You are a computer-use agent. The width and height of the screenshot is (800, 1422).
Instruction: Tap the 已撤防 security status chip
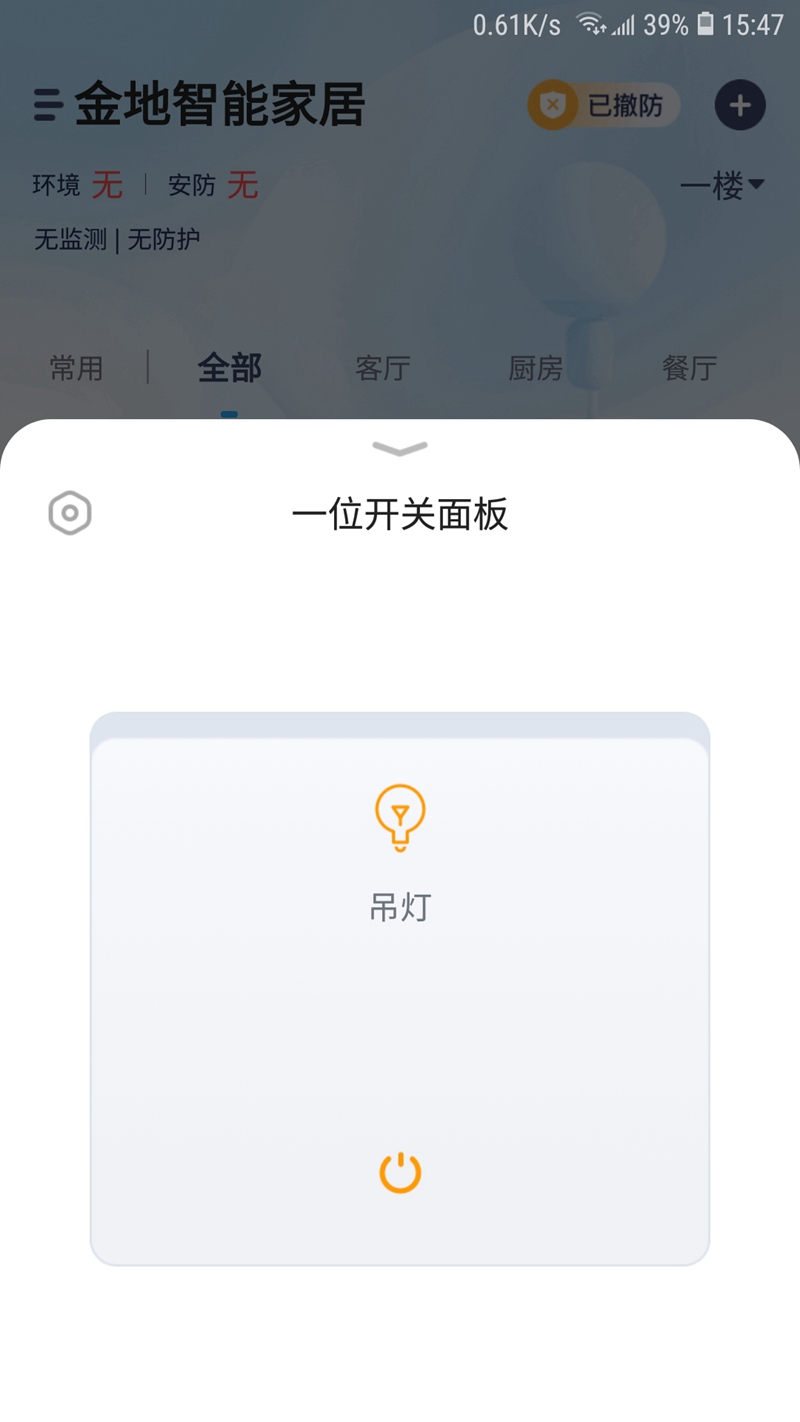pos(604,106)
